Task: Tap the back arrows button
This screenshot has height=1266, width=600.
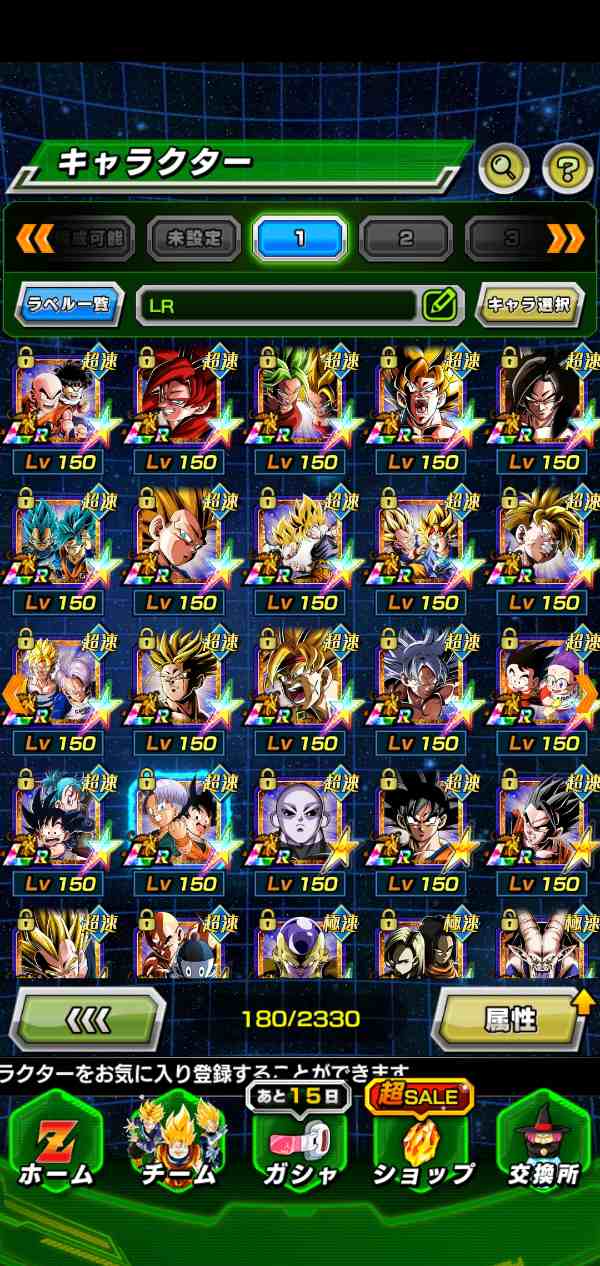Action: (x=86, y=1020)
